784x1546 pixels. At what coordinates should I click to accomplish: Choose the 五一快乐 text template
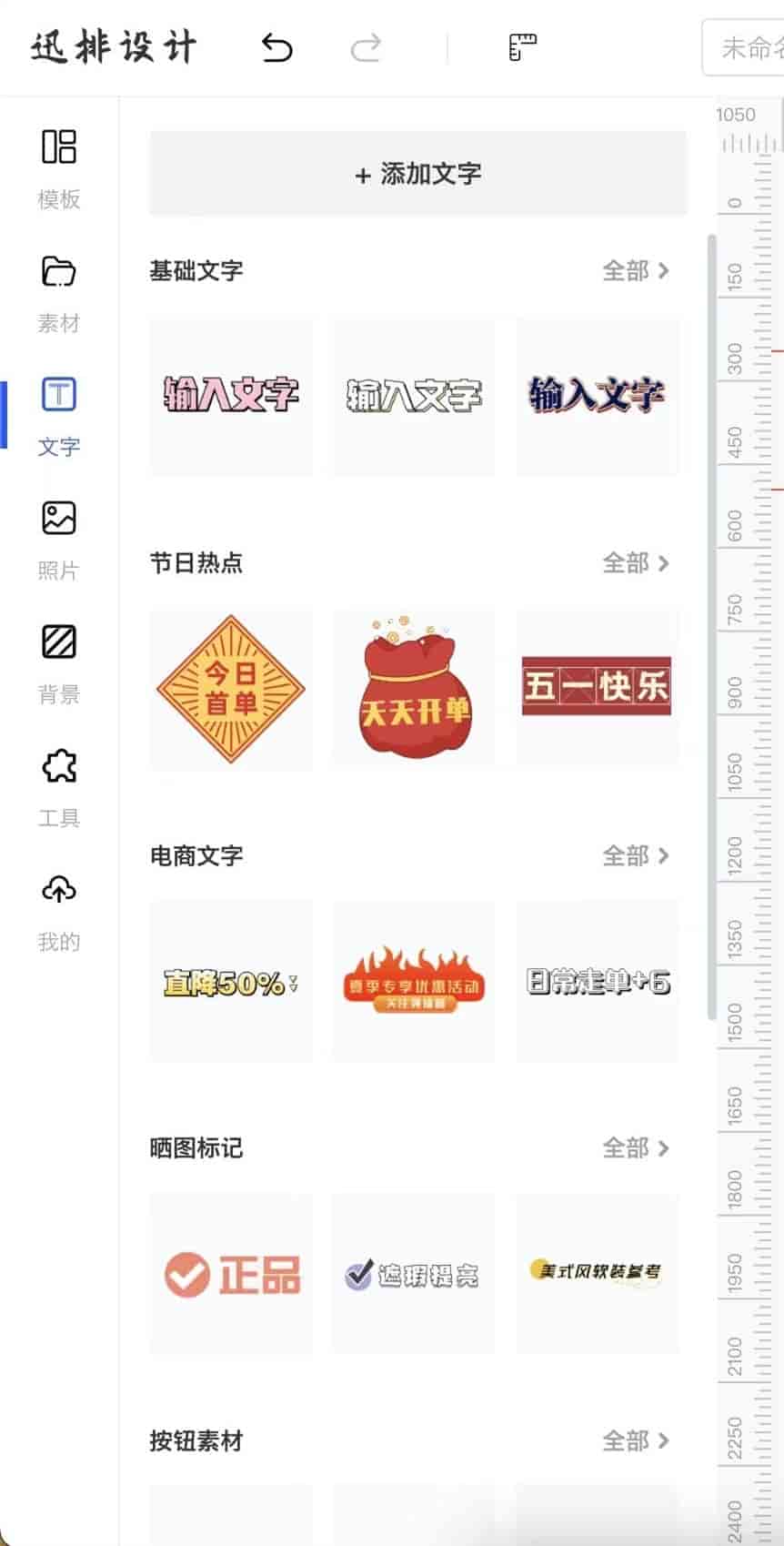597,687
